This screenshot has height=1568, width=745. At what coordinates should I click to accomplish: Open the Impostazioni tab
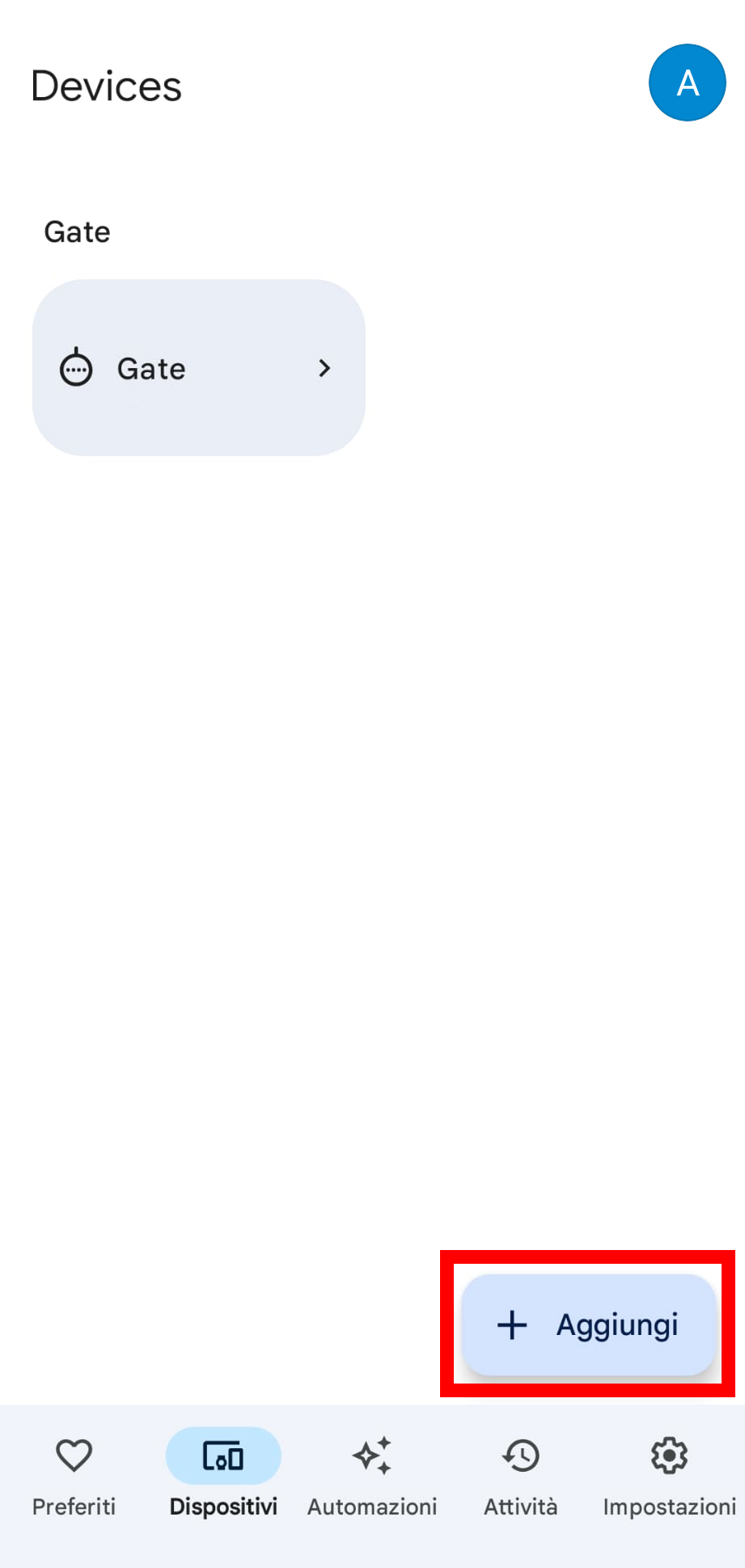pos(669,1474)
